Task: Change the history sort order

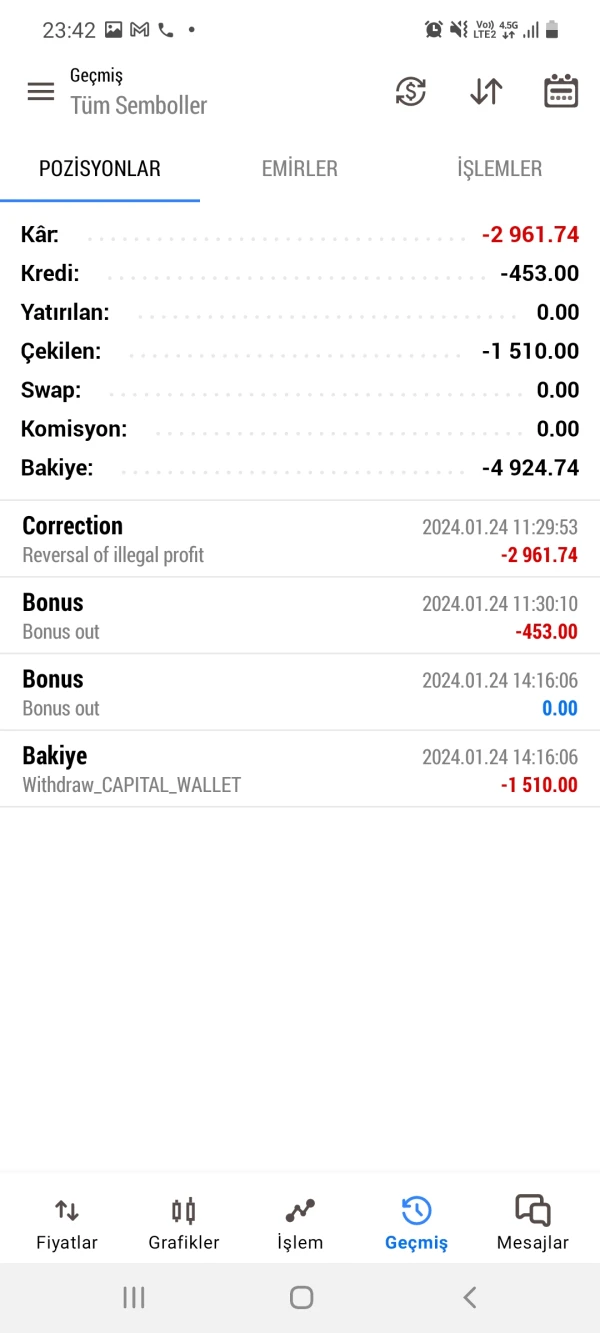Action: pyautogui.click(x=486, y=92)
